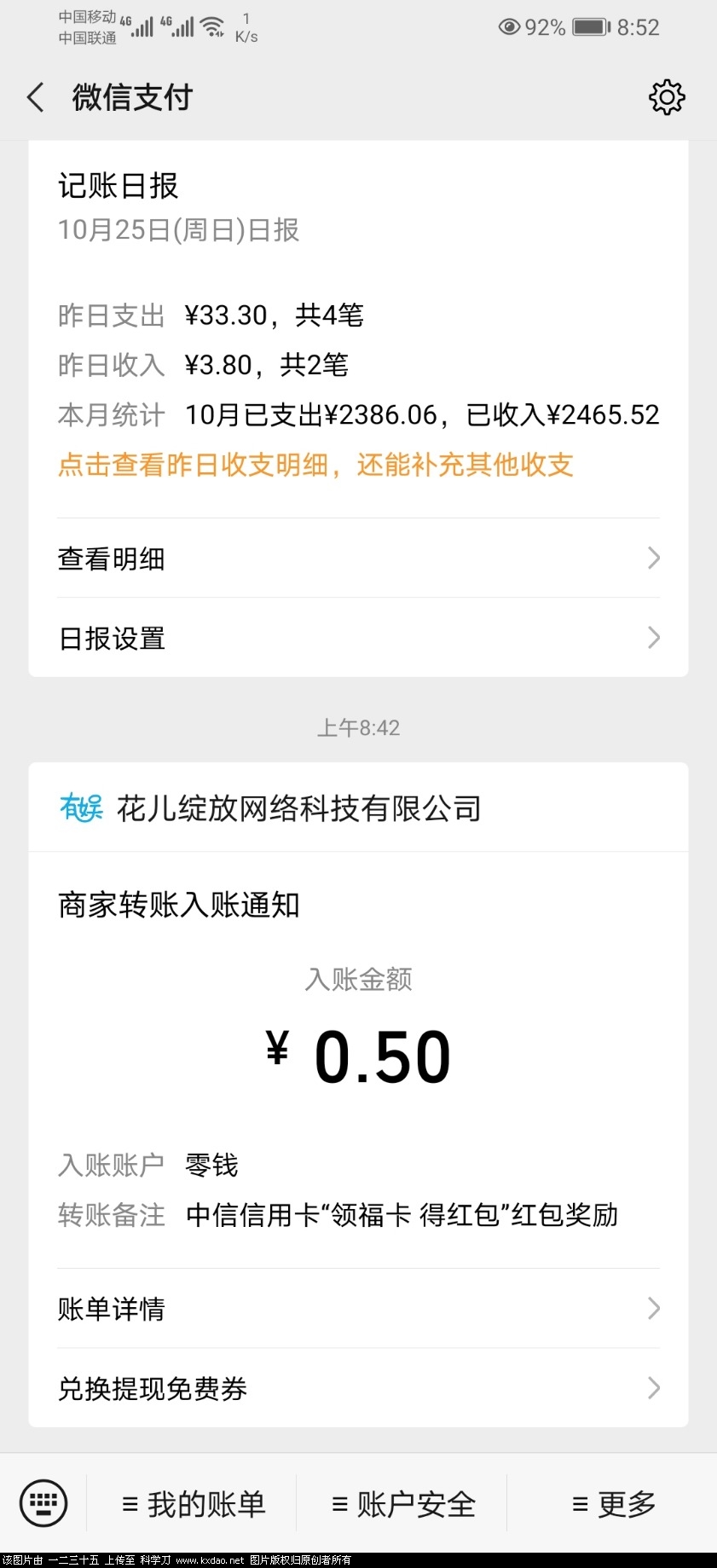Tap the back arrow to leave 微信支付
Image resolution: width=717 pixels, height=1568 pixels.
(x=34, y=96)
